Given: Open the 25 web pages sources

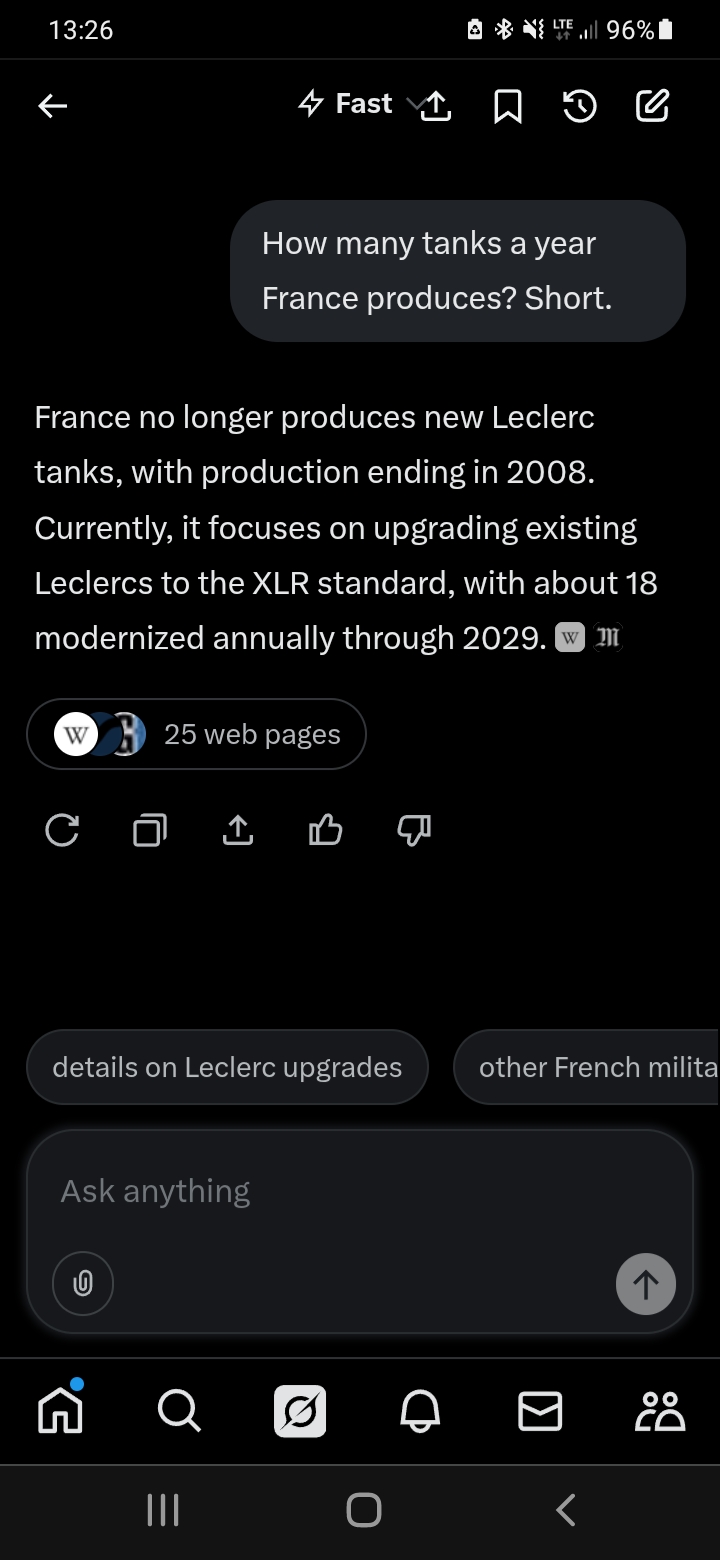Looking at the screenshot, I should click(x=197, y=734).
